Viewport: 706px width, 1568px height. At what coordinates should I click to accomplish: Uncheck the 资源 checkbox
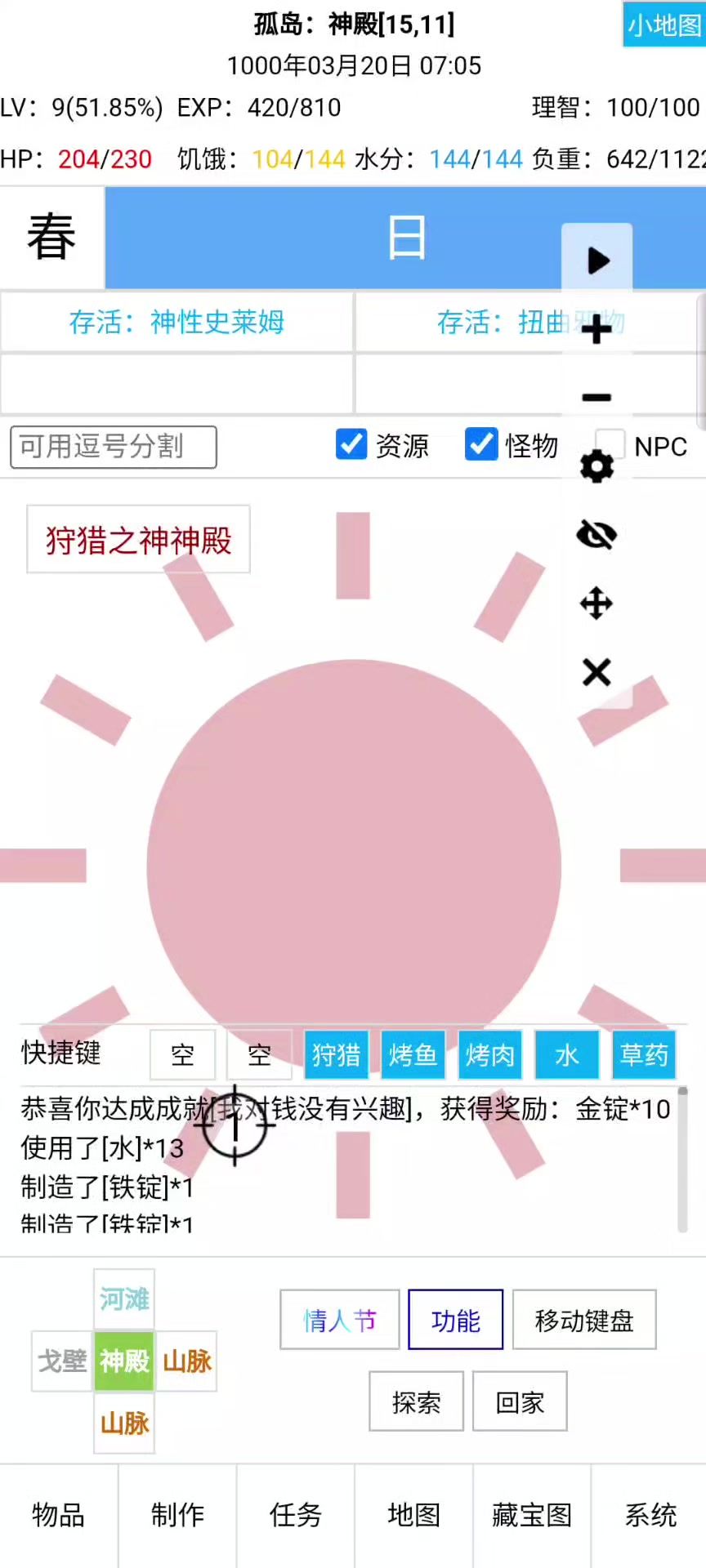(x=351, y=445)
